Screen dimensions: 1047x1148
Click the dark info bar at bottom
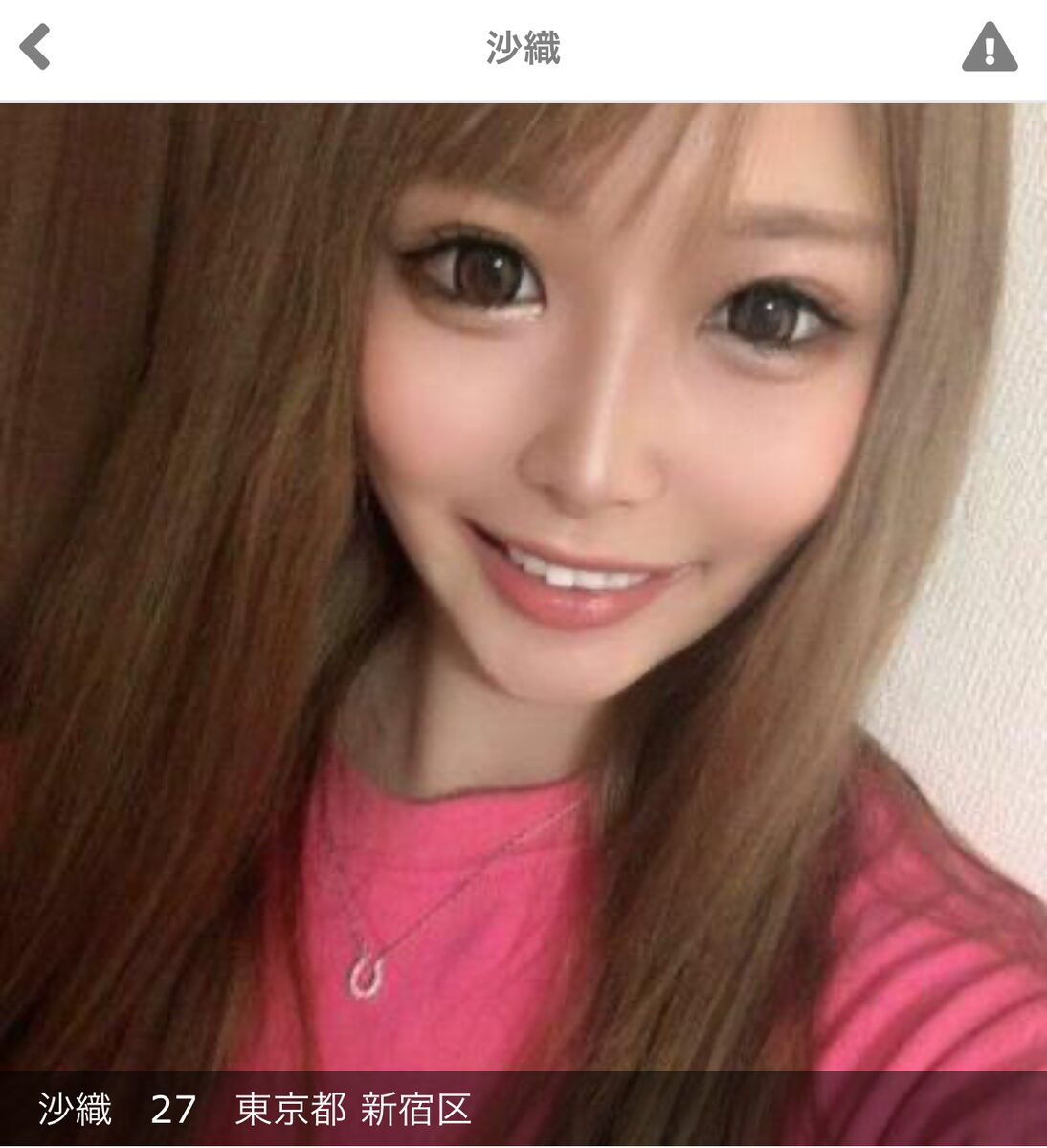coord(523,1110)
